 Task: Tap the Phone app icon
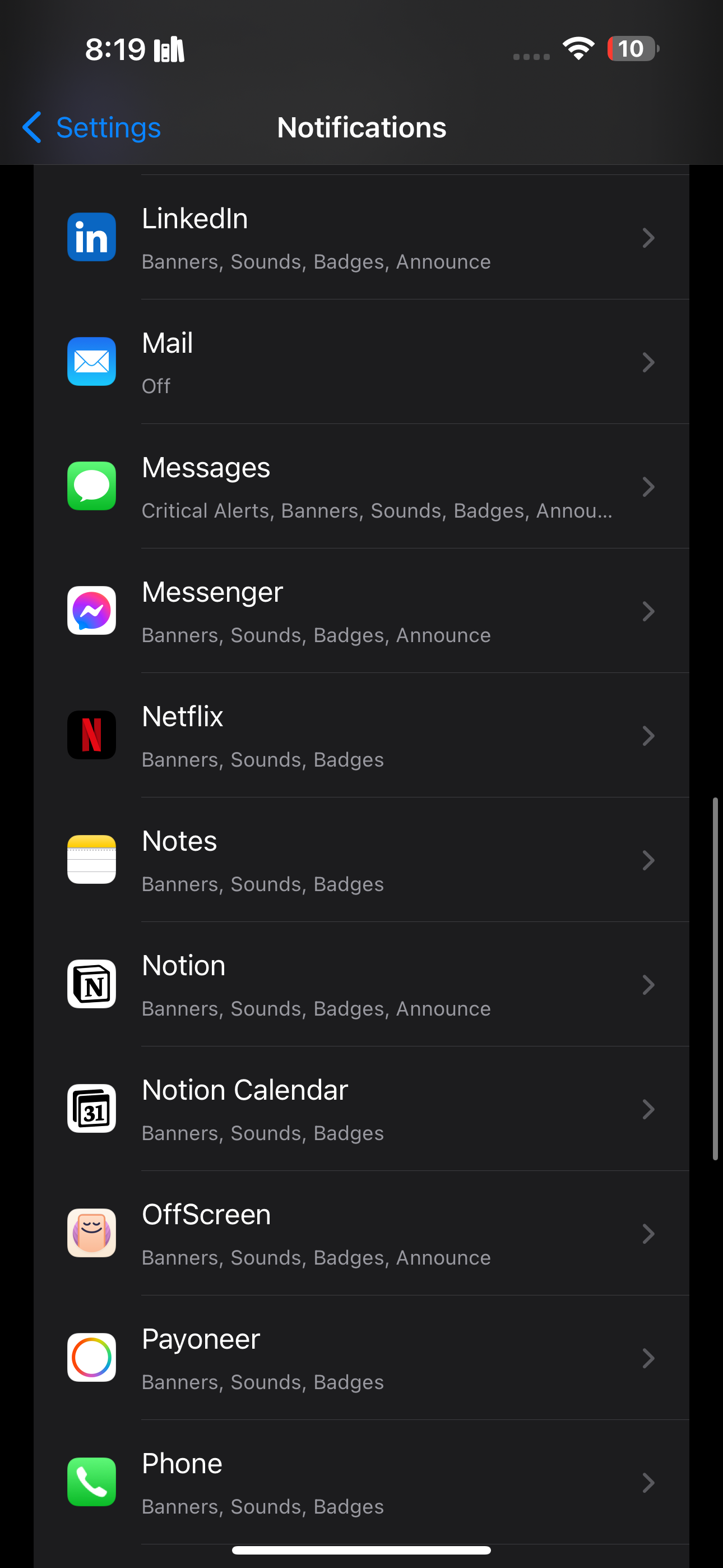[91, 1482]
